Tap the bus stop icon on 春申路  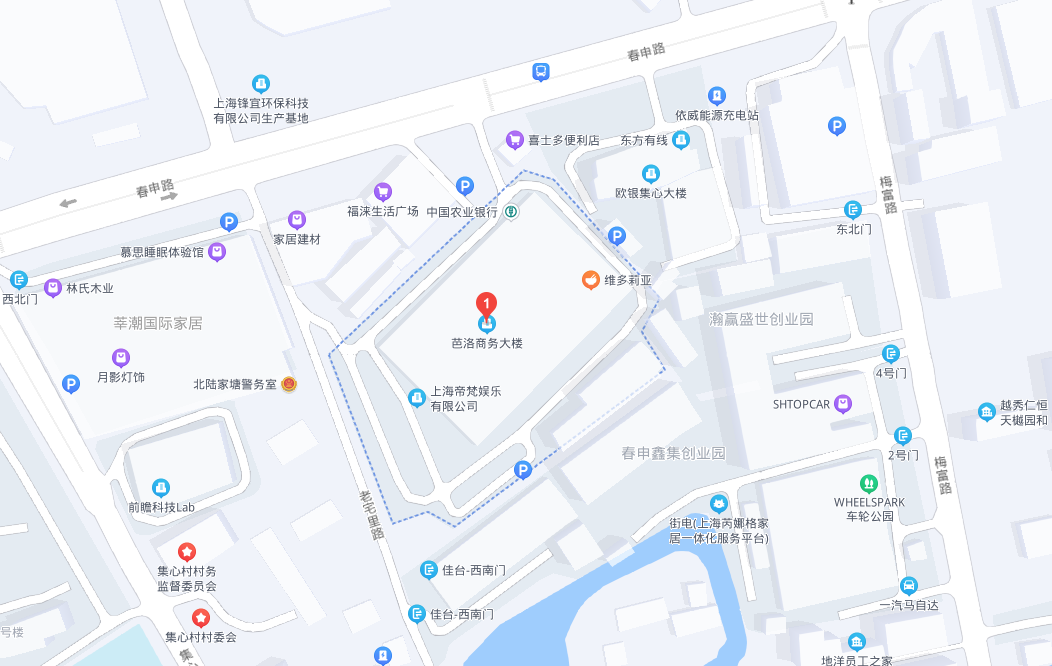(541, 72)
